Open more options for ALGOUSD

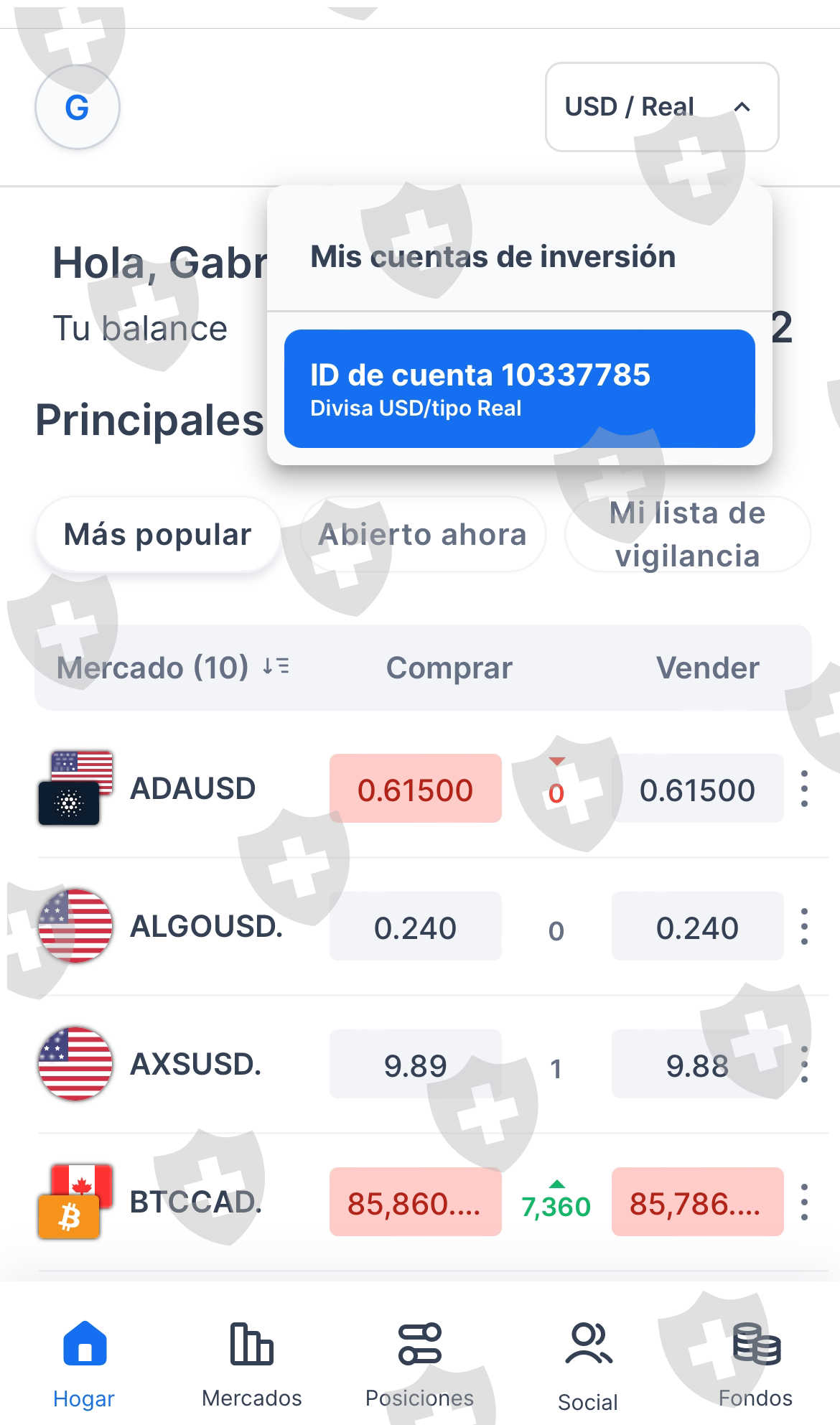804,927
